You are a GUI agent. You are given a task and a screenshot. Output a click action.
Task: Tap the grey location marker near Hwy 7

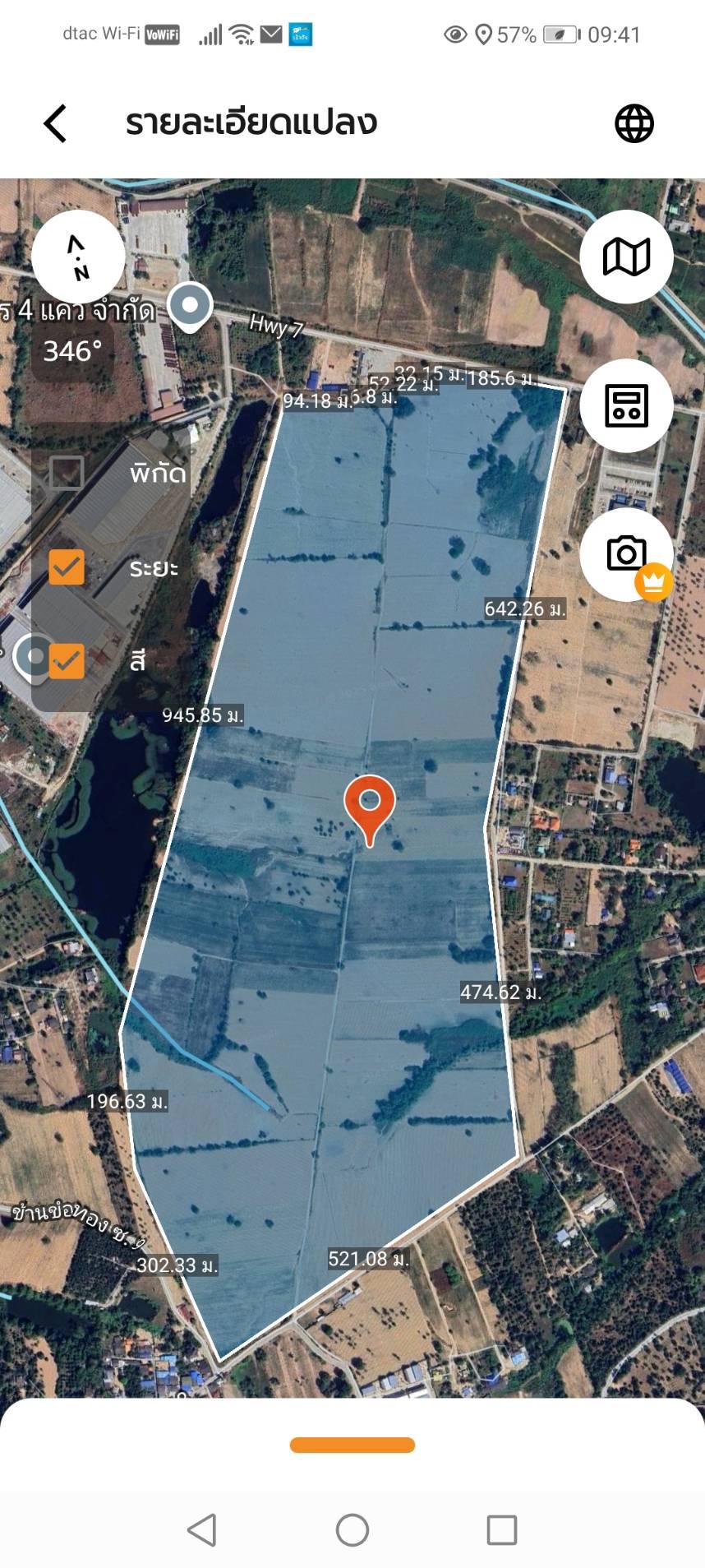tap(190, 306)
